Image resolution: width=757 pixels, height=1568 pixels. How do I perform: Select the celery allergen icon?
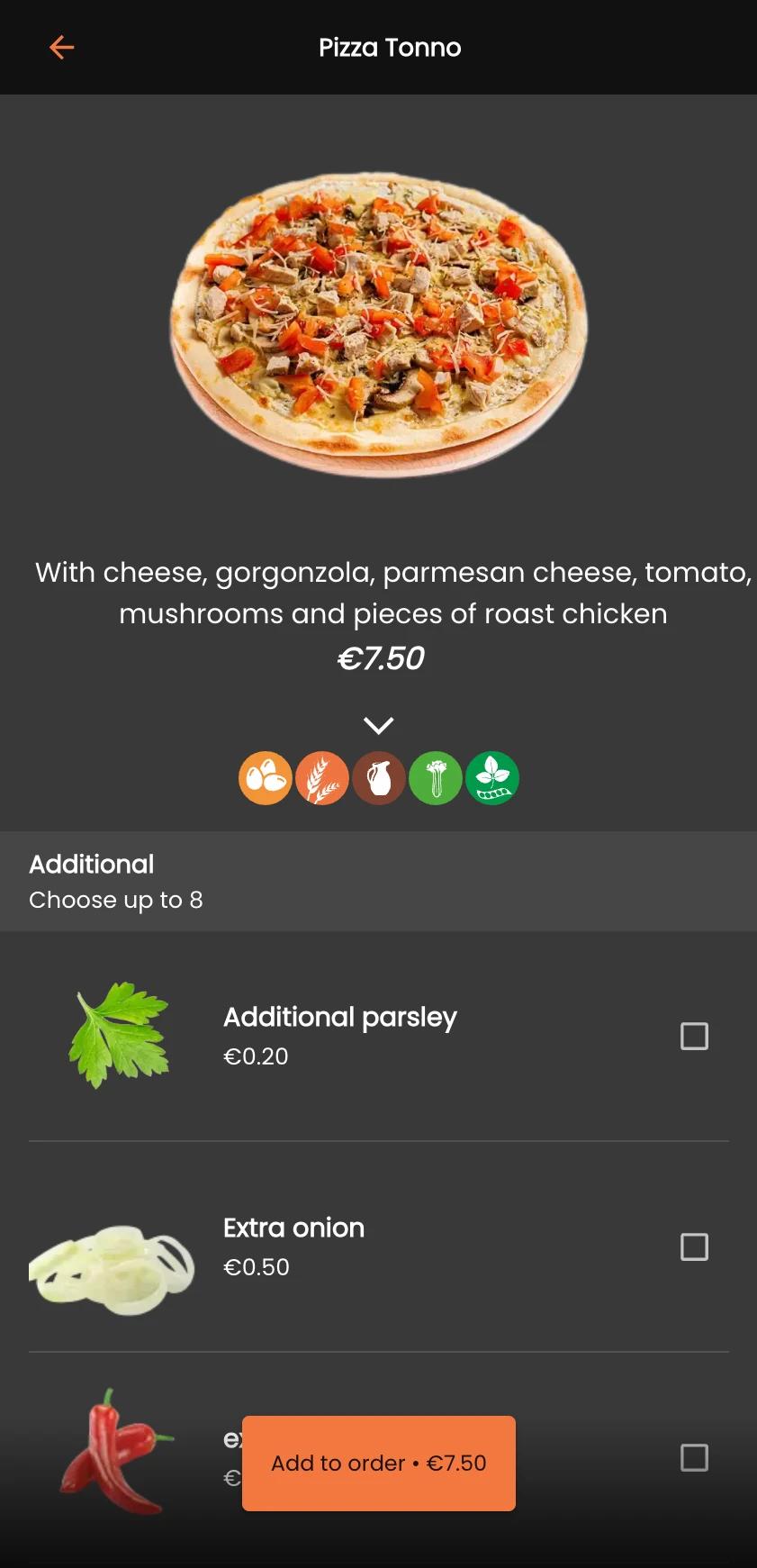pos(436,777)
